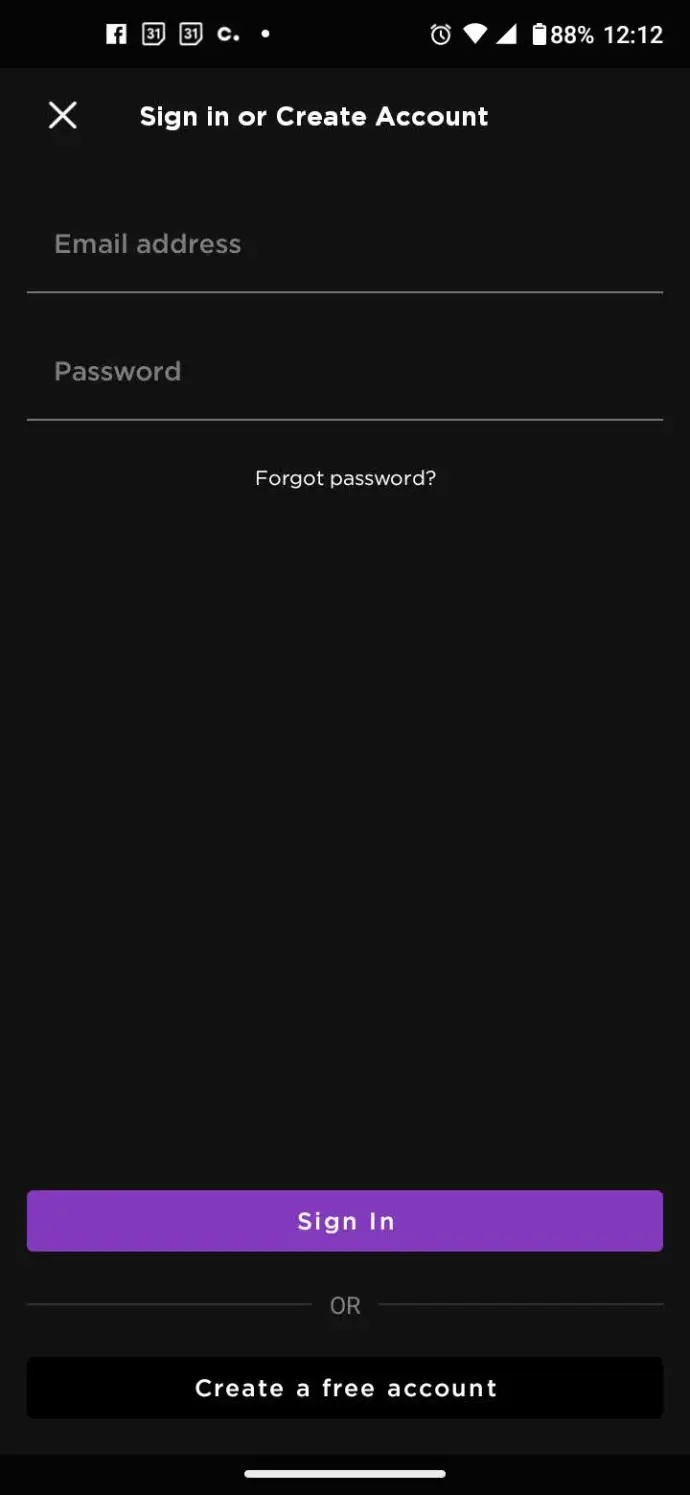Tap the purple Sign In button
Screen dimensions: 690x1495
click(x=345, y=1221)
